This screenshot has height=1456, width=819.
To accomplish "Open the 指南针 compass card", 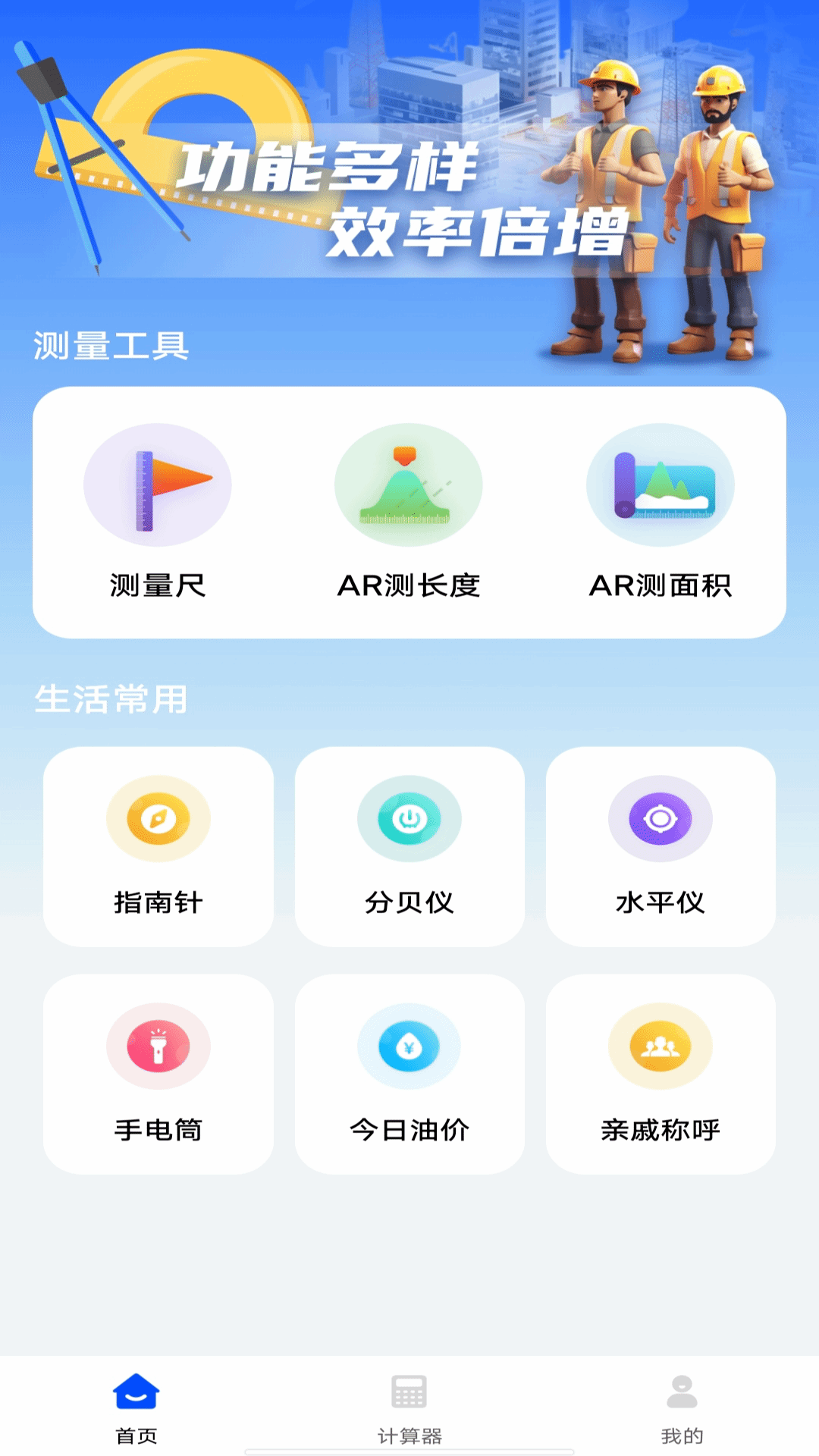I will 158,846.
